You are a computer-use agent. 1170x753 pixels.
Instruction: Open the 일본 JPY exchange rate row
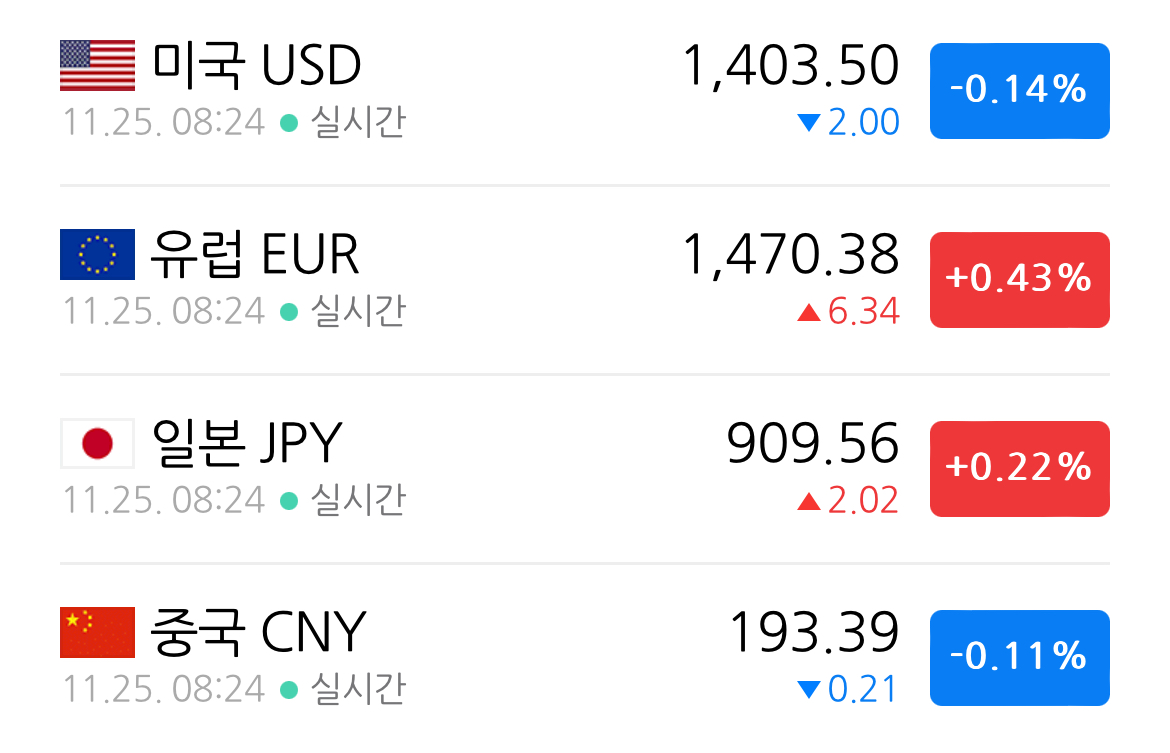[x=584, y=469]
